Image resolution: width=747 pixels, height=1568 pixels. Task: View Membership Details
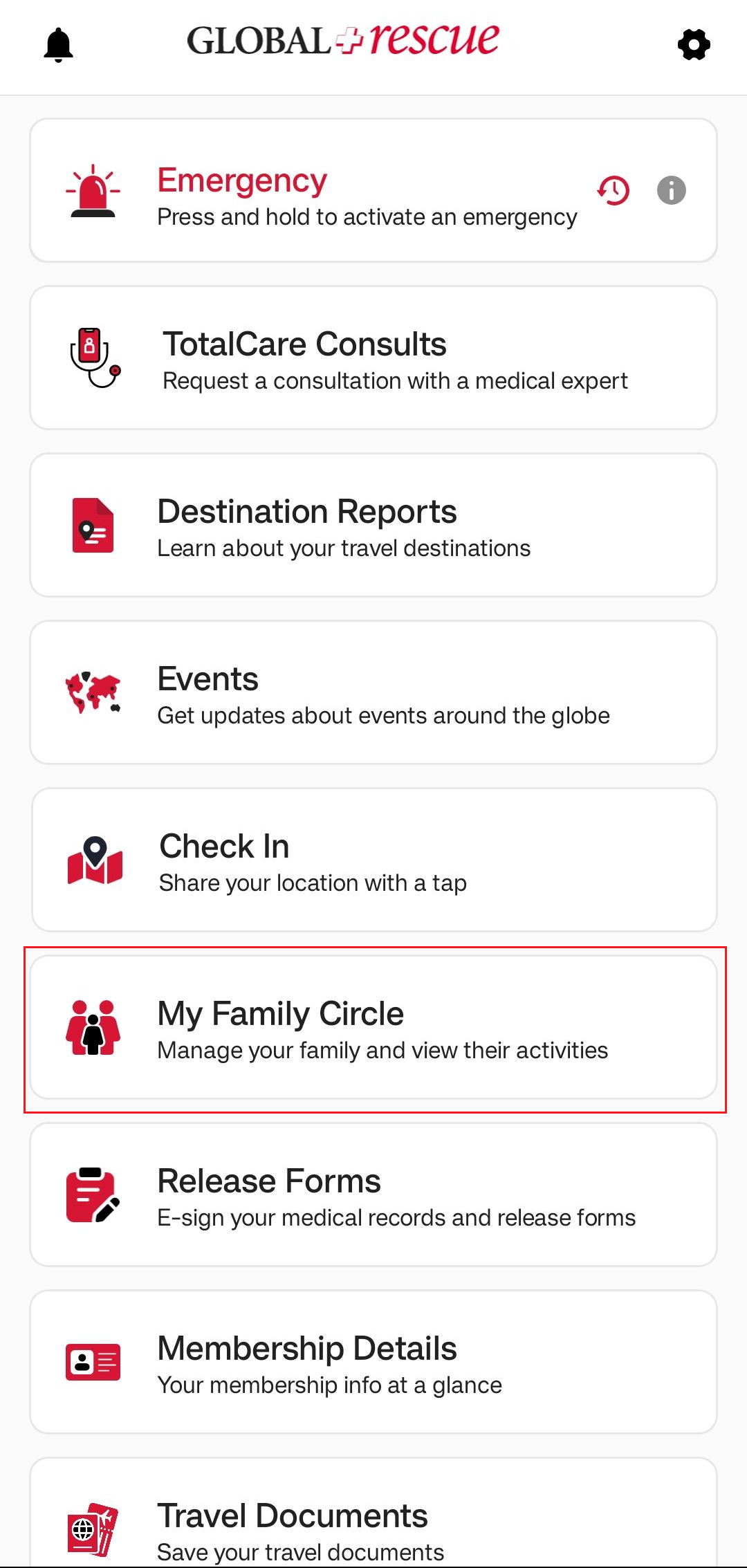[x=373, y=1363]
